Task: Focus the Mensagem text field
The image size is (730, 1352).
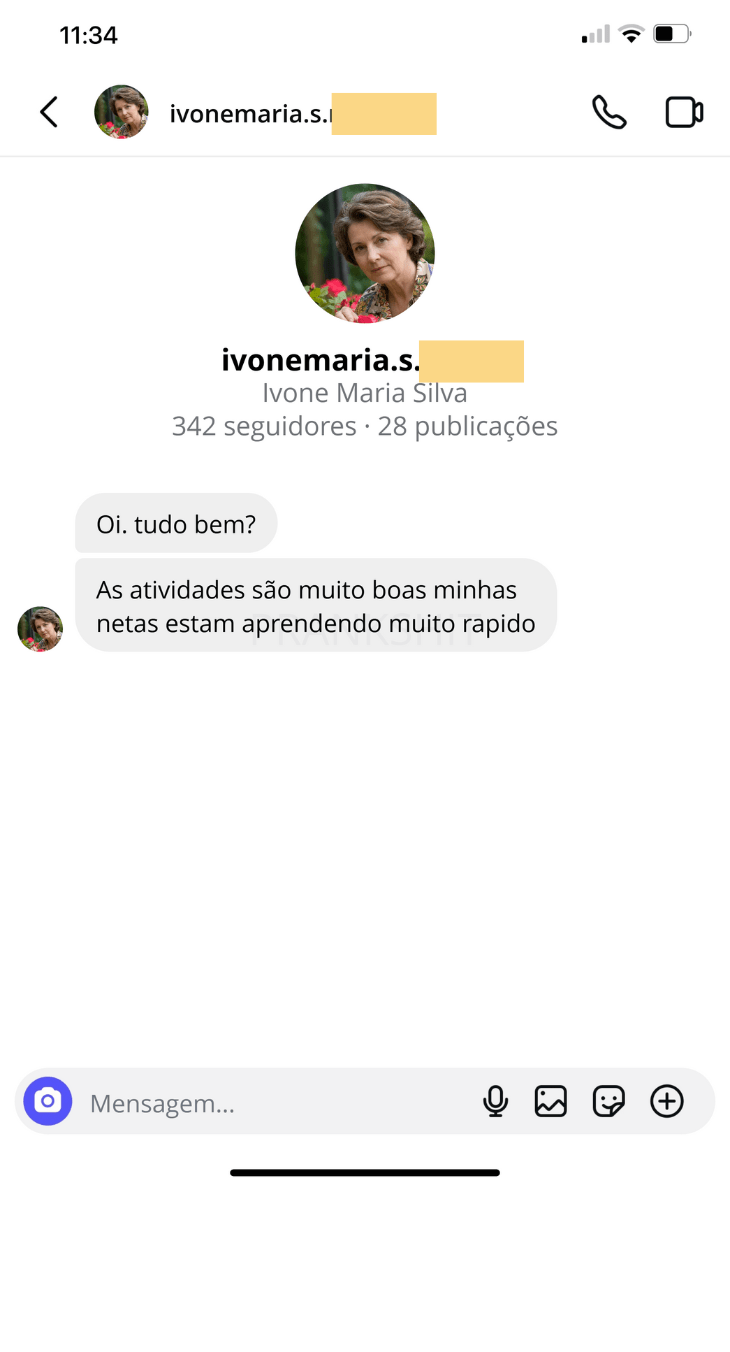Action: [270, 1103]
